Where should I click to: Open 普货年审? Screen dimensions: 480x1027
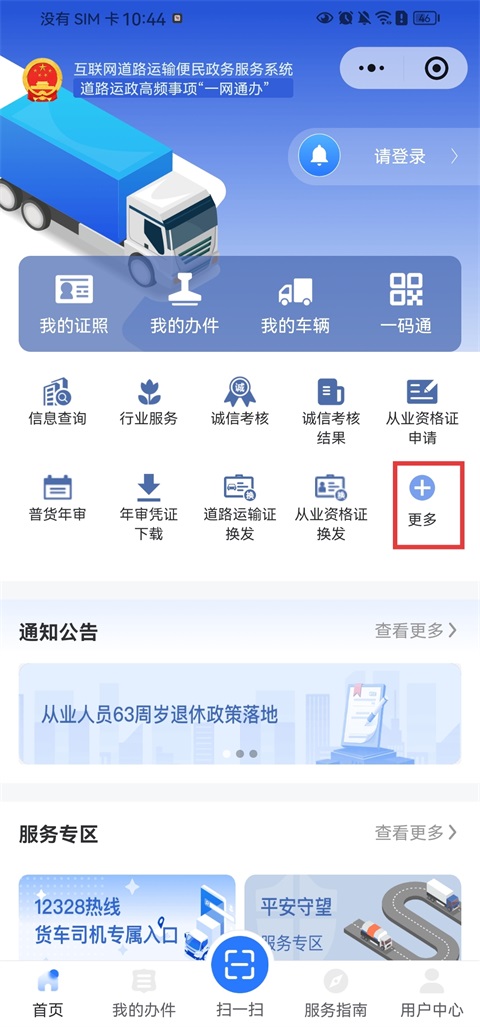click(x=57, y=498)
